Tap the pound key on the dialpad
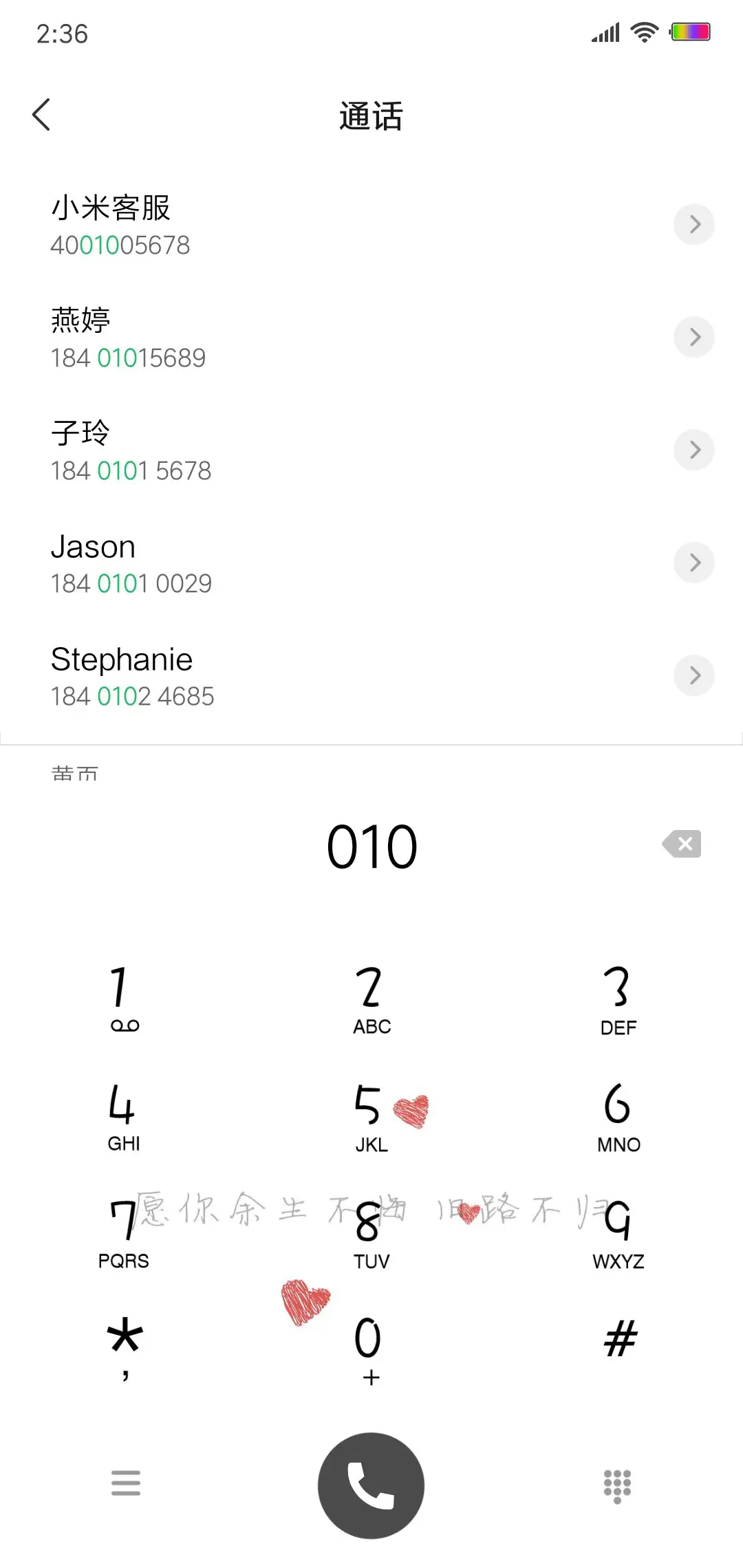Image resolution: width=743 pixels, height=1568 pixels. click(618, 1341)
